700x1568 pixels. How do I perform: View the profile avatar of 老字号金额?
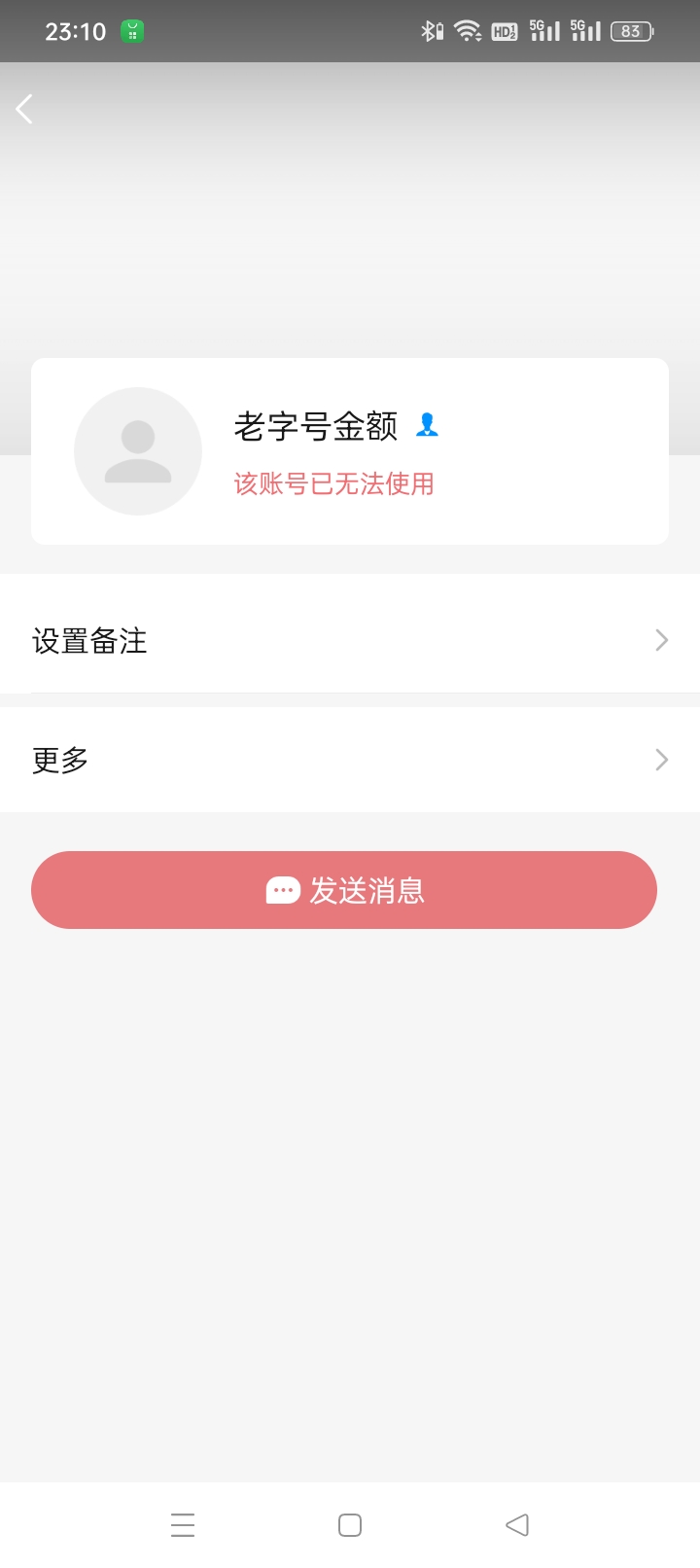pyautogui.click(x=138, y=451)
